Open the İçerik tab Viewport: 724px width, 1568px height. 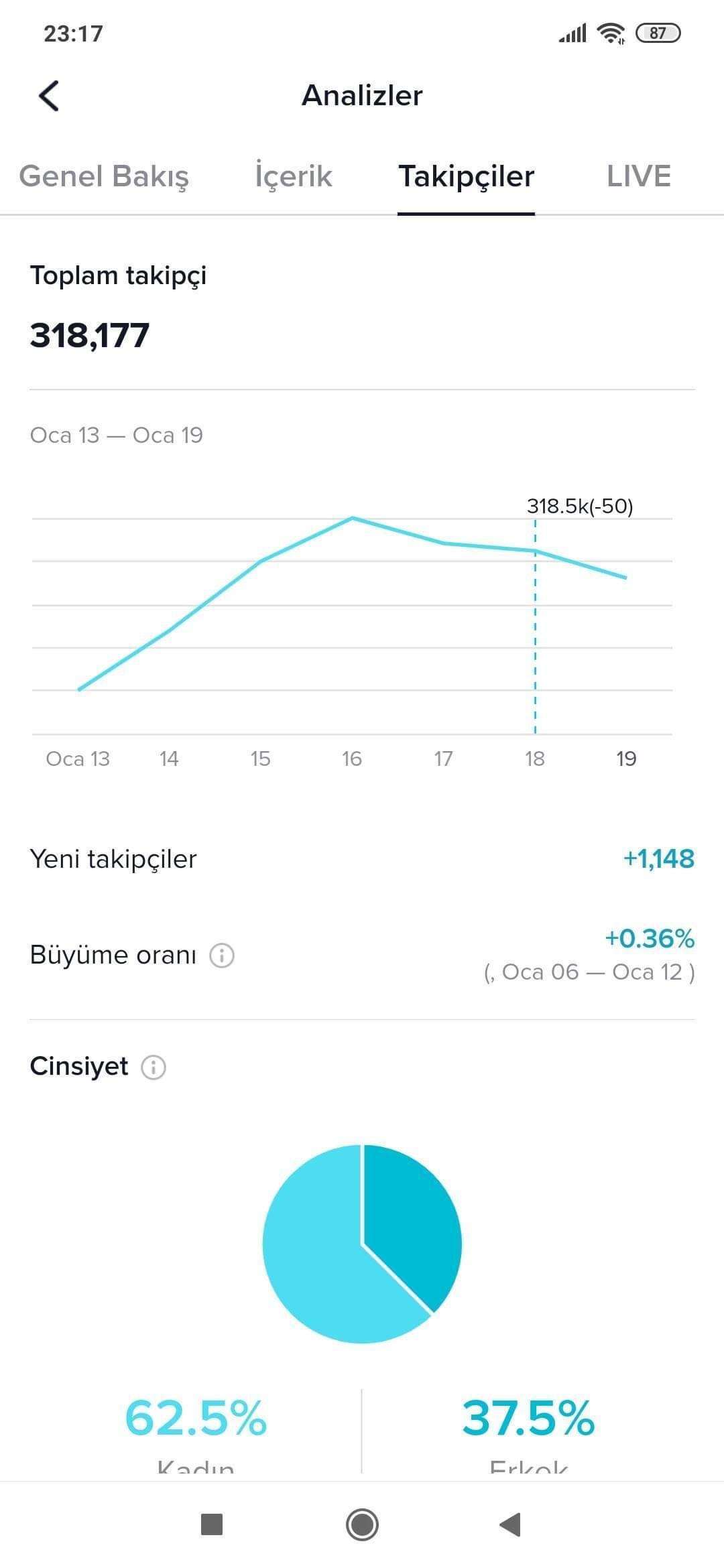(x=294, y=176)
